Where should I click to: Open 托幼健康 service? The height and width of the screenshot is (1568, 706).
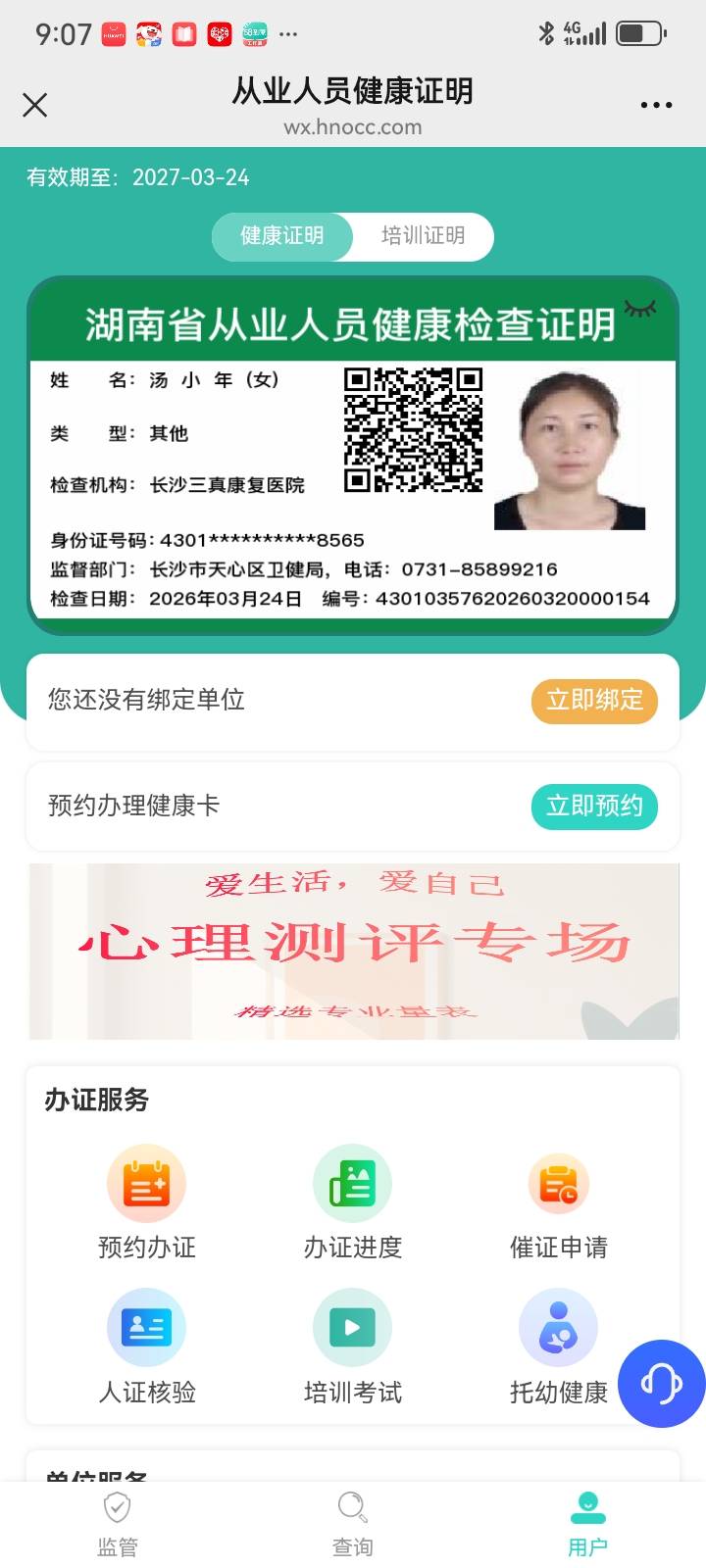pos(559,1347)
